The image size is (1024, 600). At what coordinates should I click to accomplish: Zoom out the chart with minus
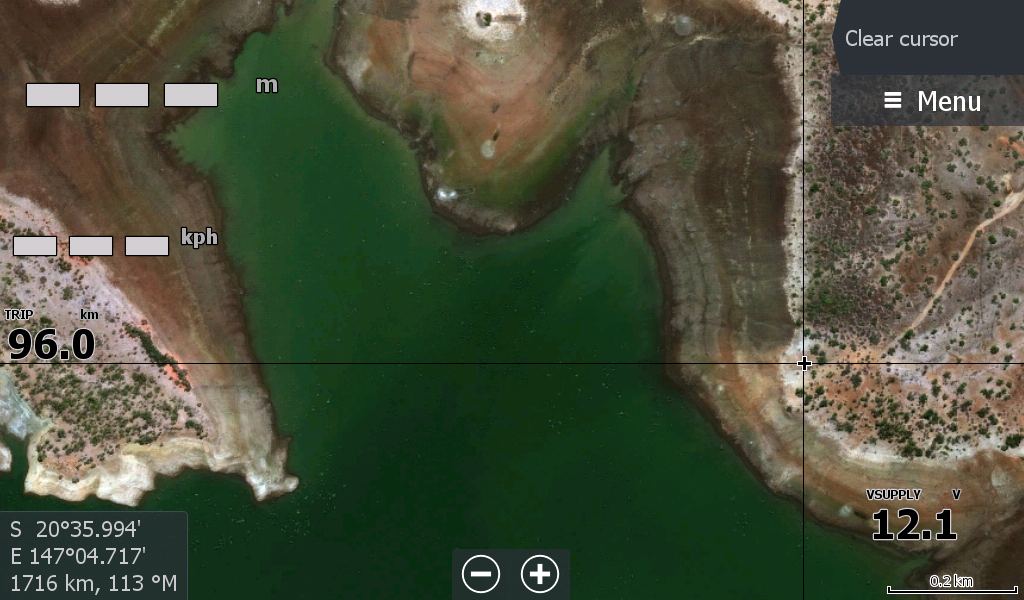pos(481,574)
